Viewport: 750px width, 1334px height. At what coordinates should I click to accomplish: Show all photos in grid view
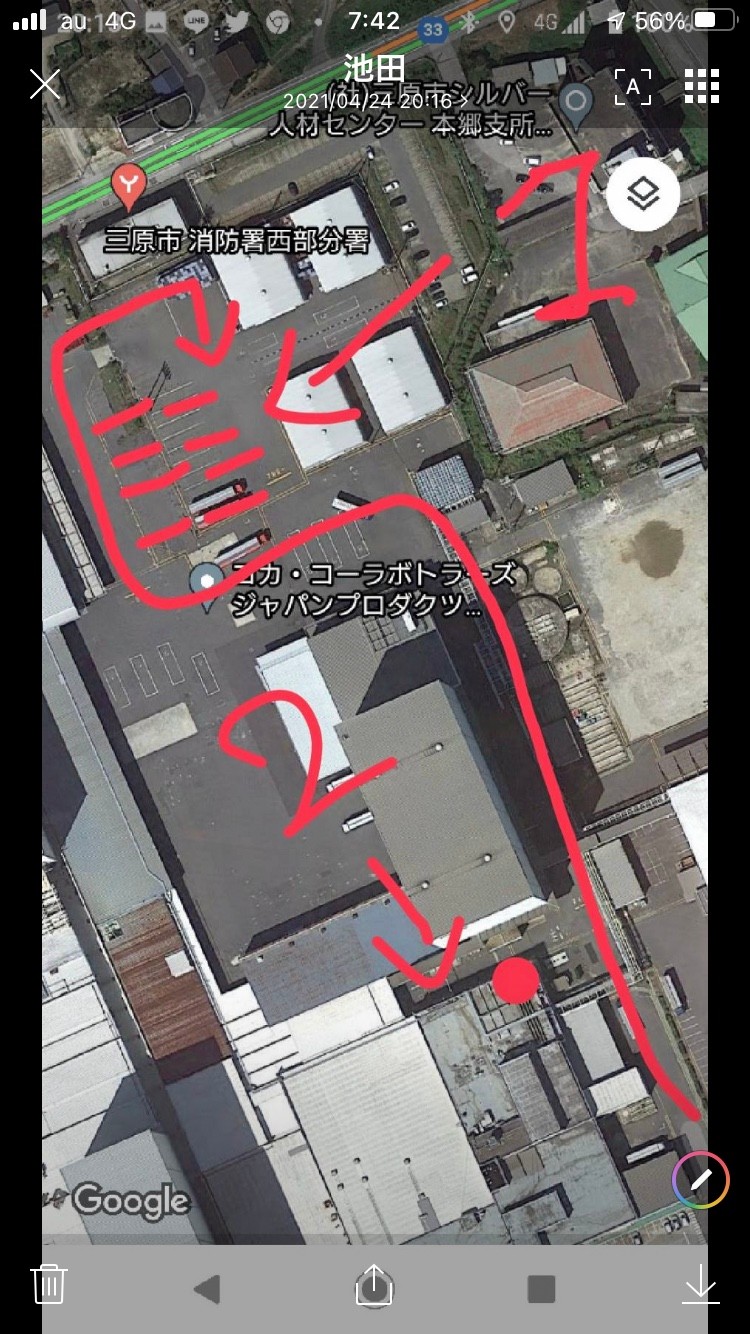pyautogui.click(x=702, y=87)
